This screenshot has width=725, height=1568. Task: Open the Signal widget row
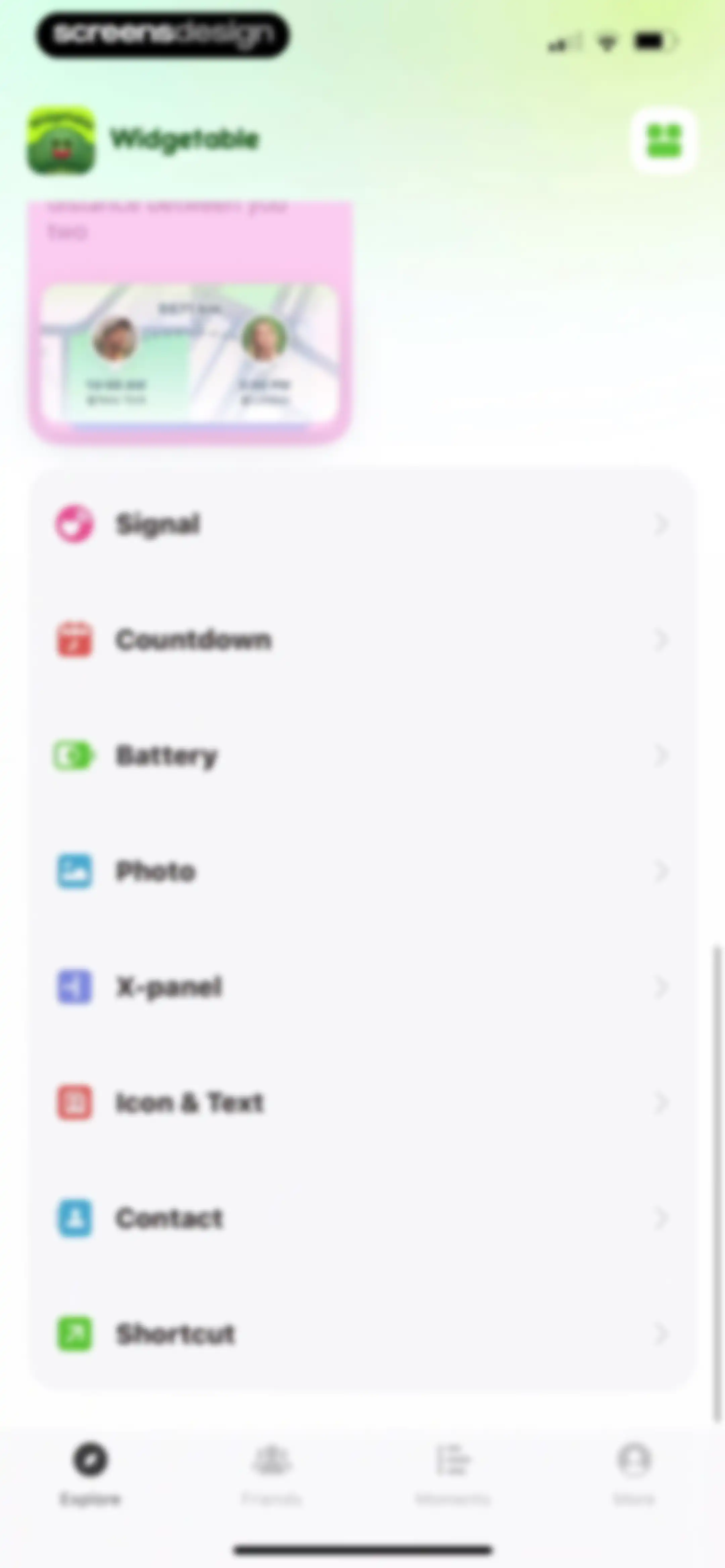coord(362,524)
